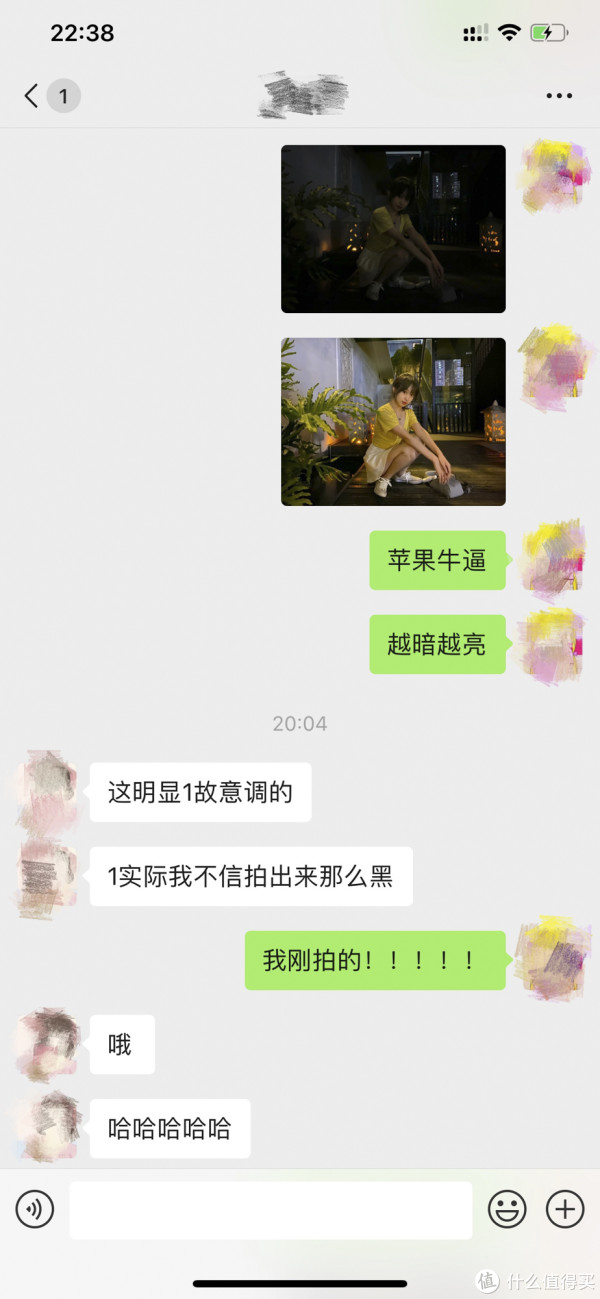Open the emoji sticker panel

(507, 1210)
